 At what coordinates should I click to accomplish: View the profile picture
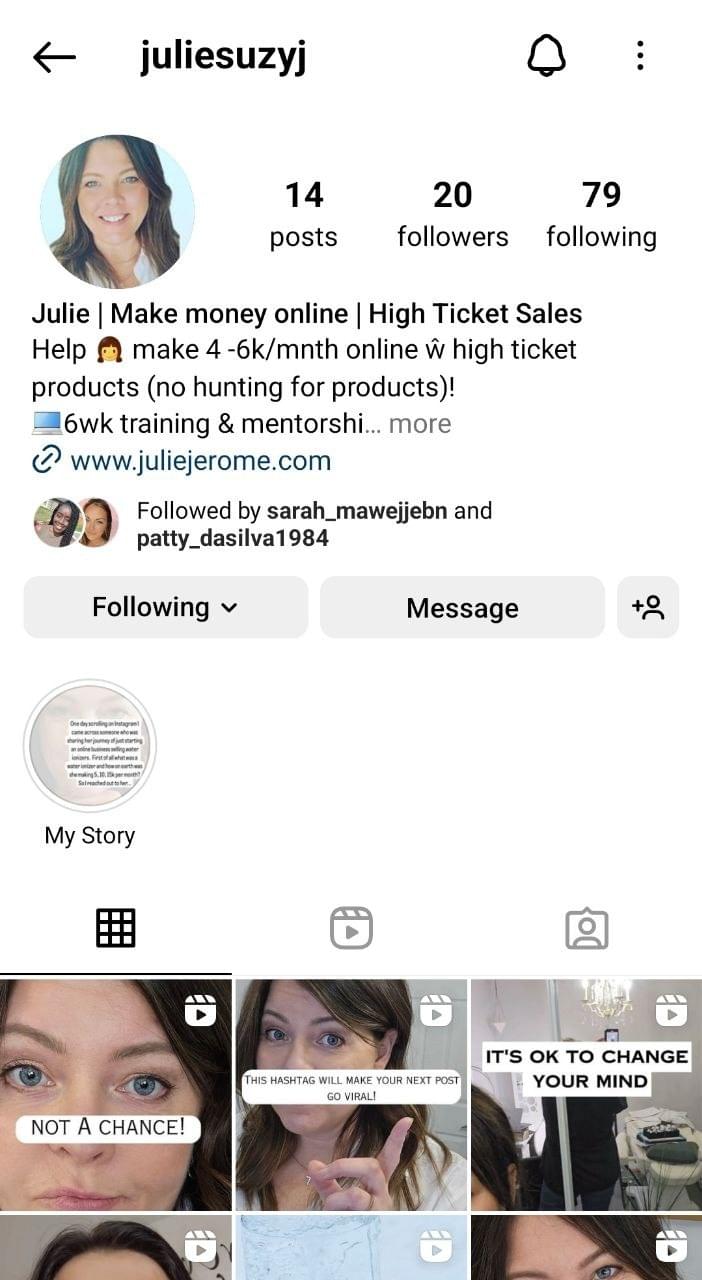point(117,212)
